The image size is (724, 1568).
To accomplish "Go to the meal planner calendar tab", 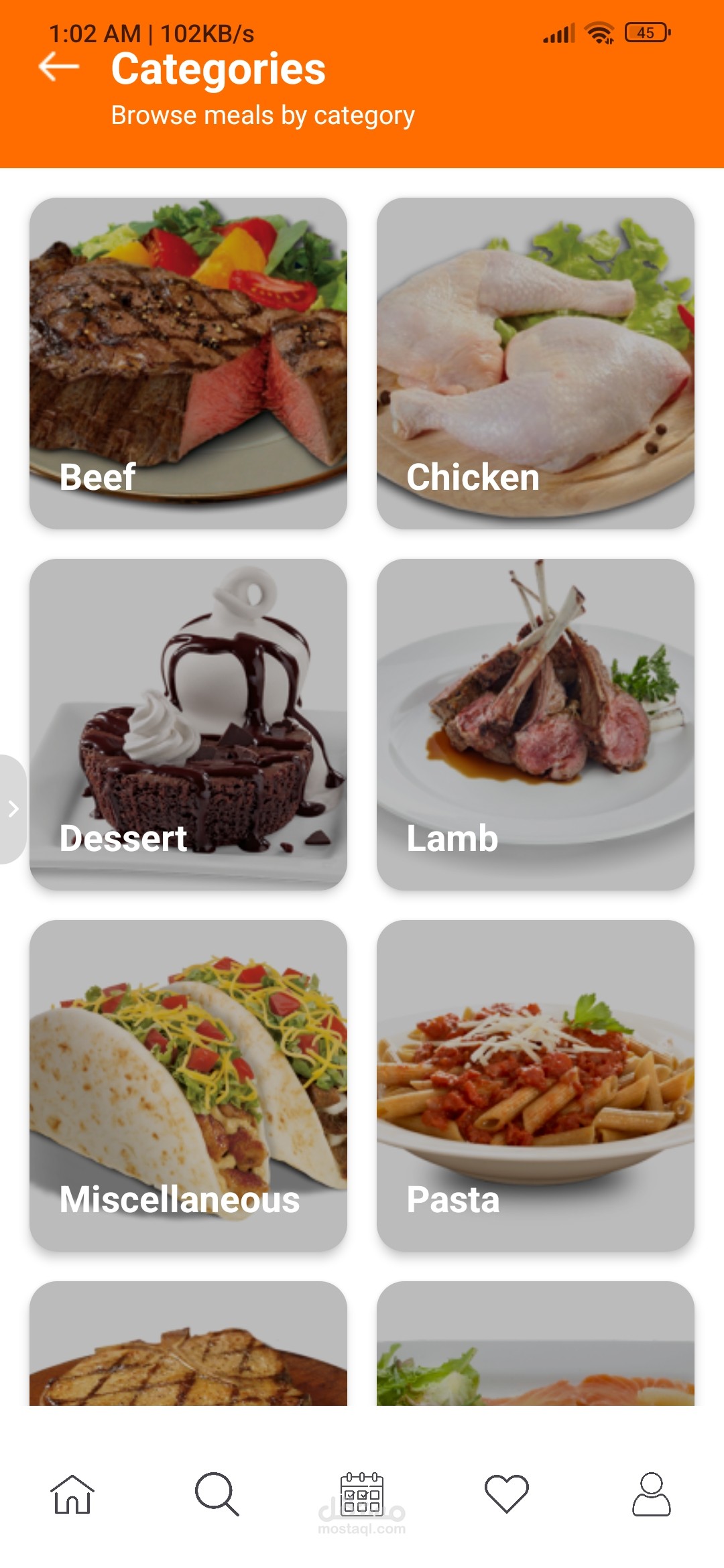I will [362, 1494].
